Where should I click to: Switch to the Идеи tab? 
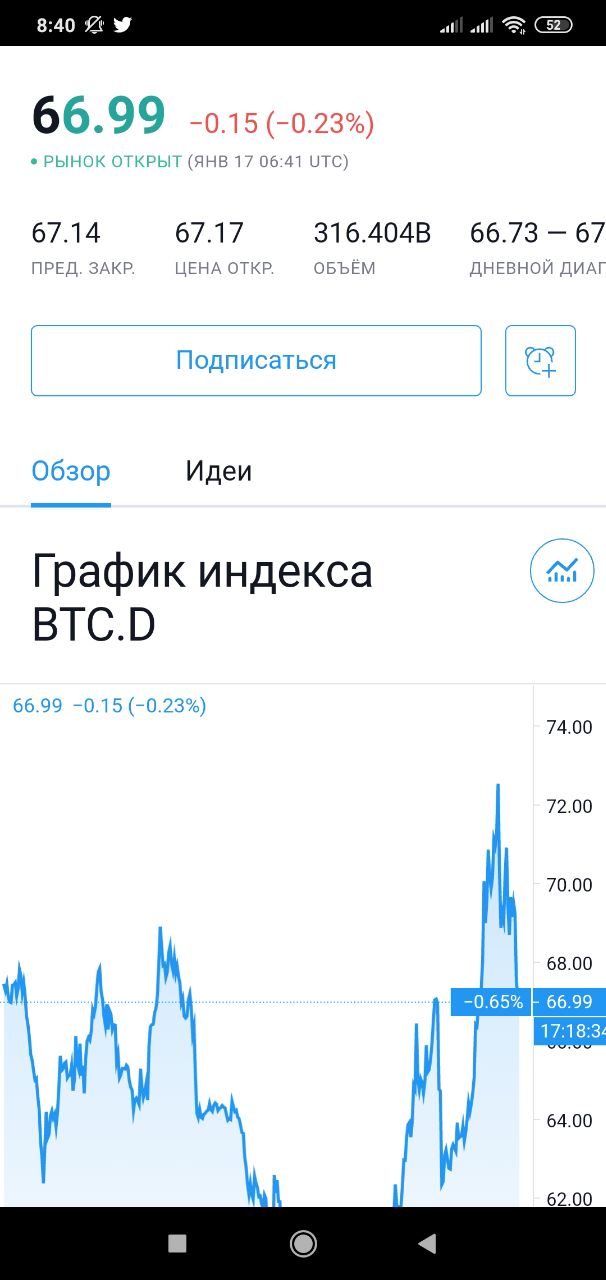219,471
